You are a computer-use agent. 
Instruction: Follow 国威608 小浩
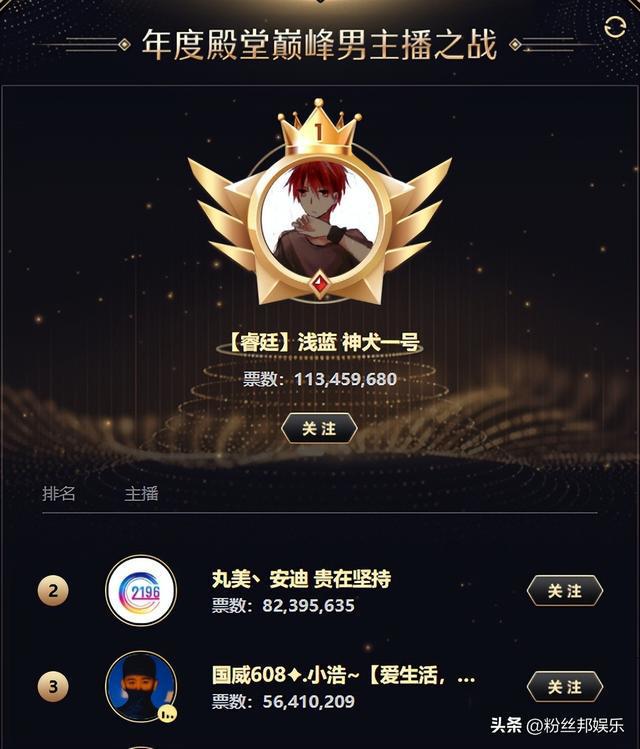click(x=565, y=687)
